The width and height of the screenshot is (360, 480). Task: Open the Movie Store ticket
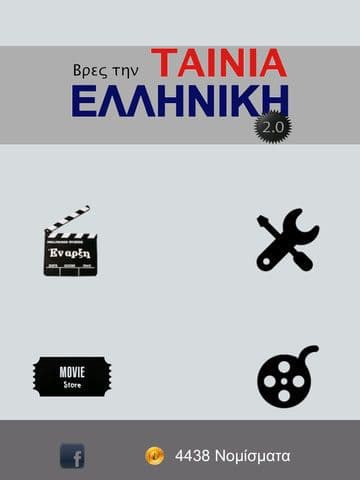72,377
